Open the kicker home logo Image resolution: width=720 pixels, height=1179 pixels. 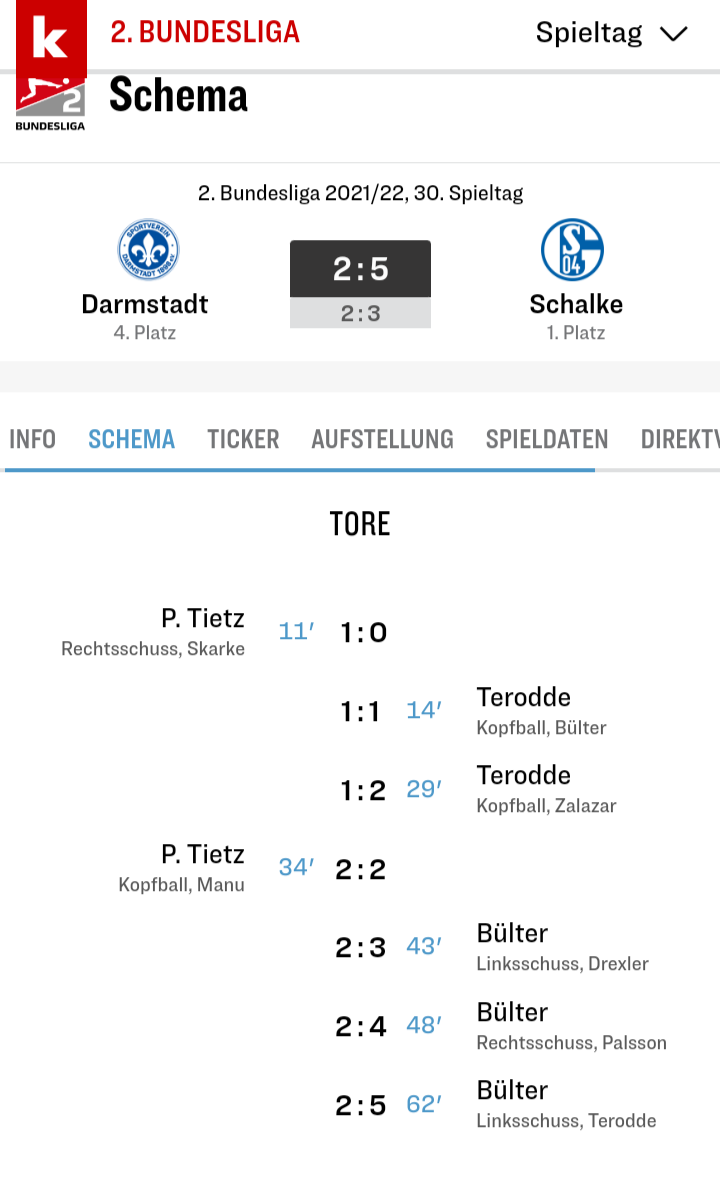point(51,38)
